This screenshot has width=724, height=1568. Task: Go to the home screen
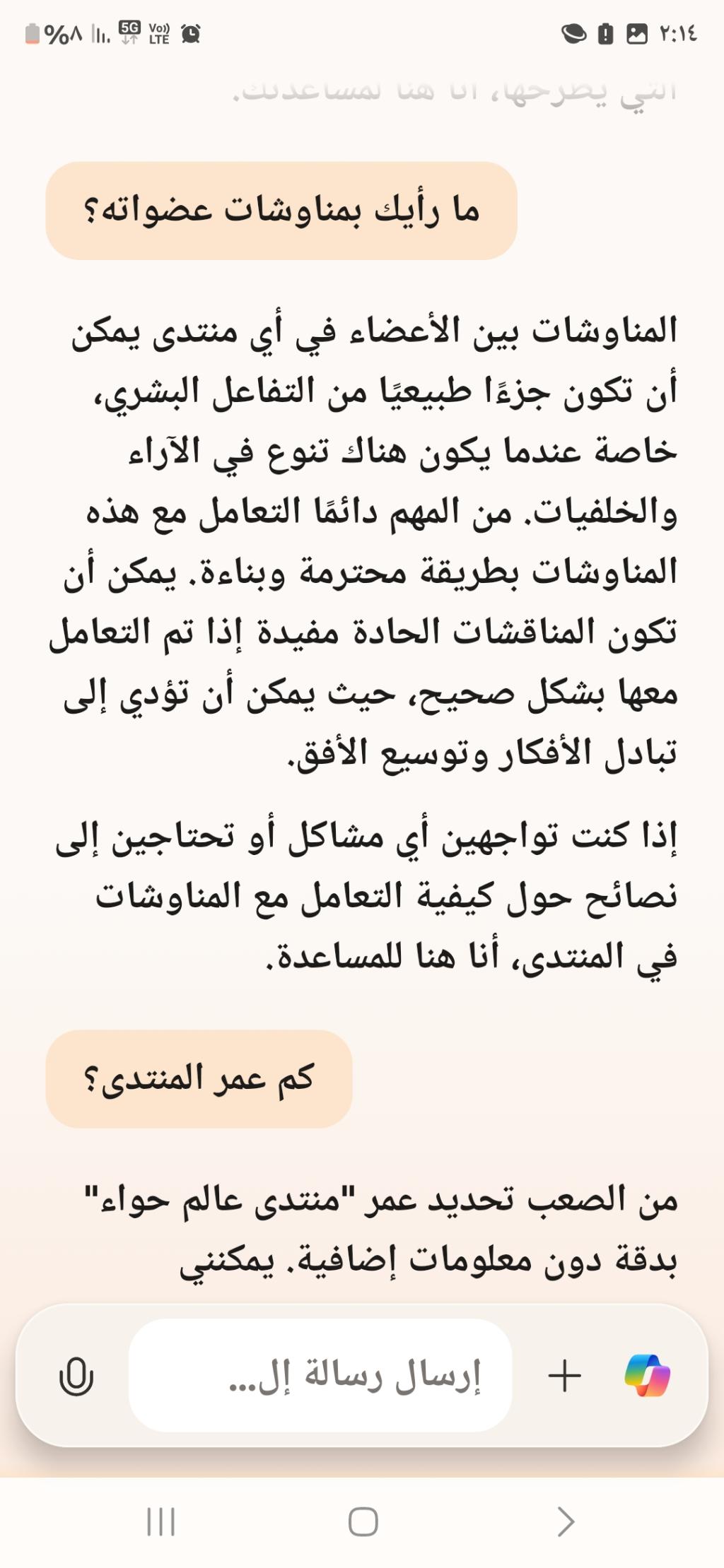[363, 1521]
